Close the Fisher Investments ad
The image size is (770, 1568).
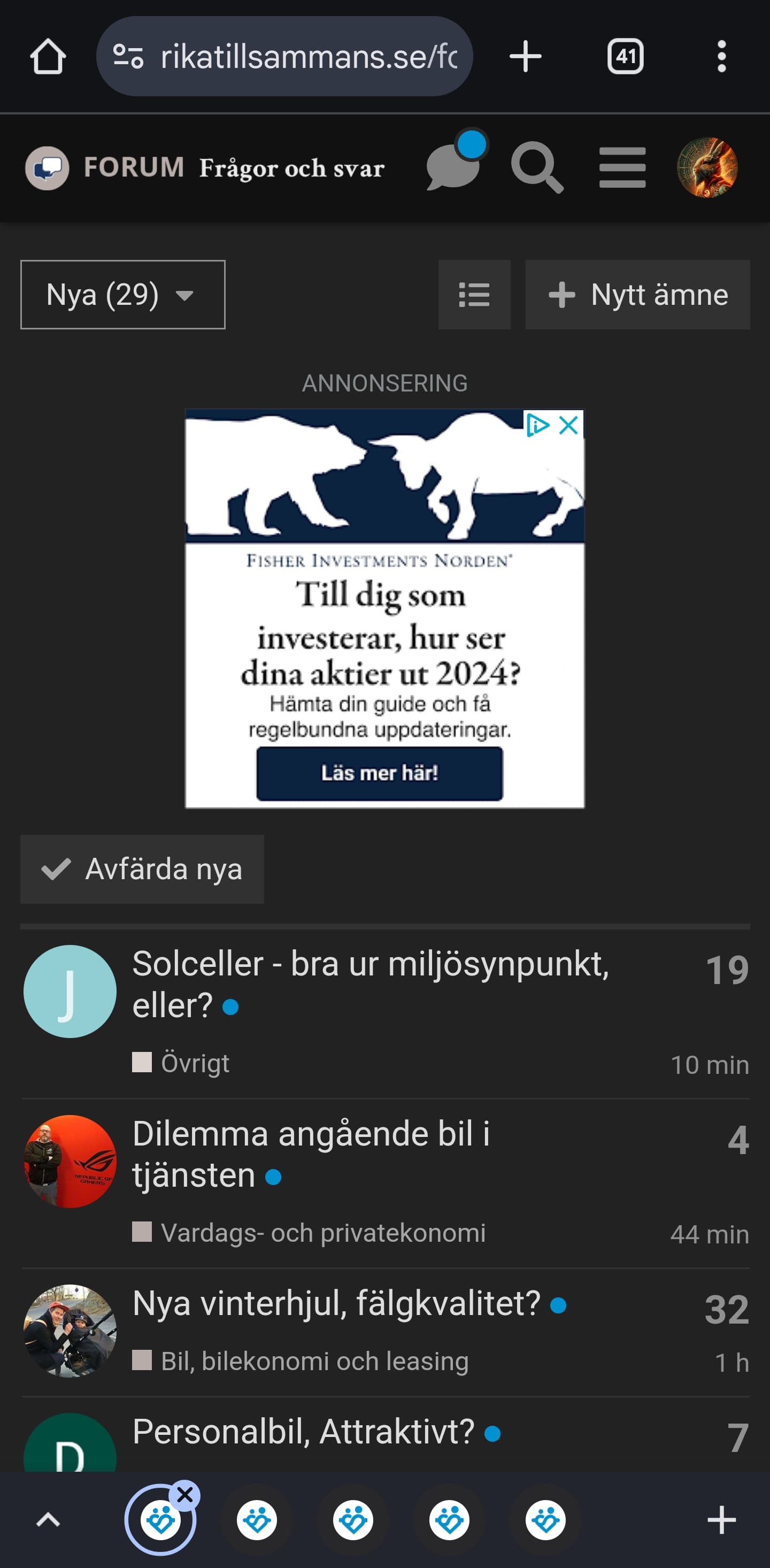point(568,425)
